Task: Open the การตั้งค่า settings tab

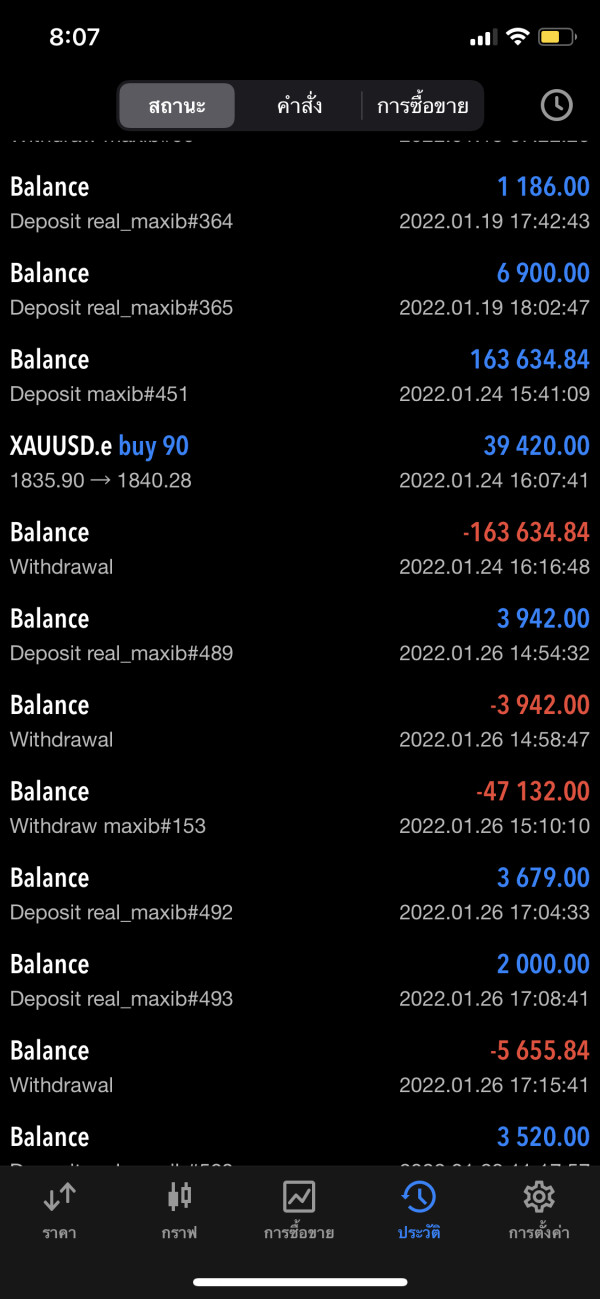Action: pyautogui.click(x=539, y=1210)
